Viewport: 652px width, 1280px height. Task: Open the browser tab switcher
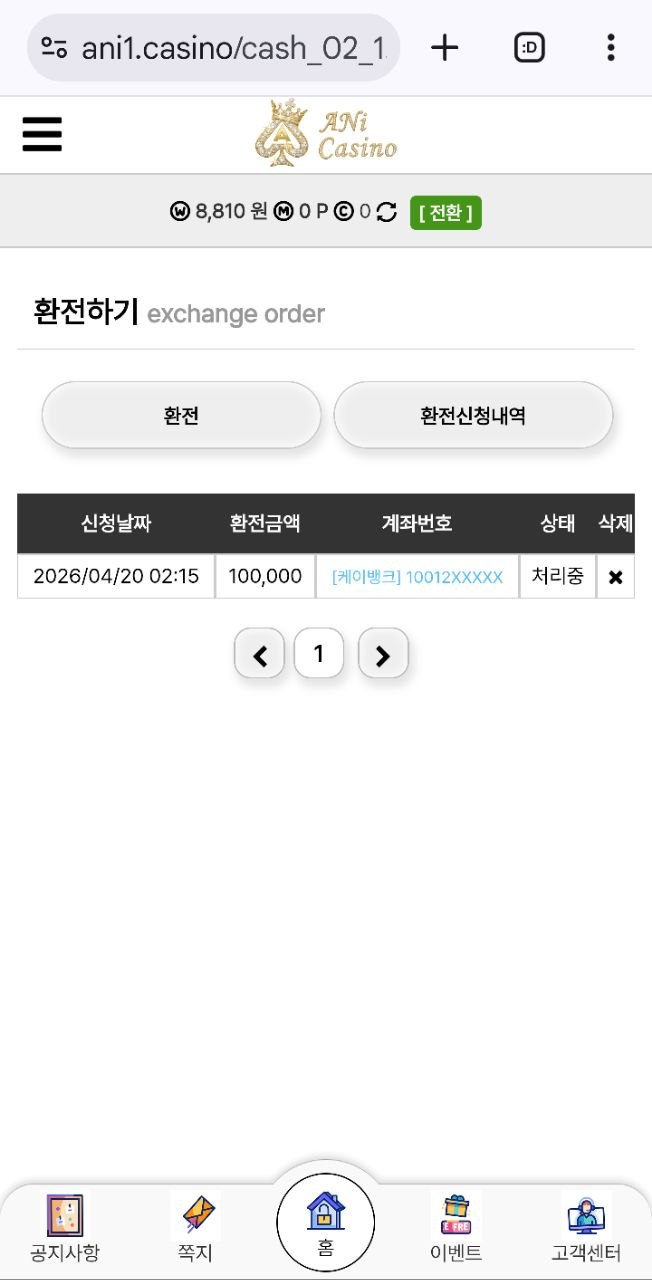(x=529, y=47)
